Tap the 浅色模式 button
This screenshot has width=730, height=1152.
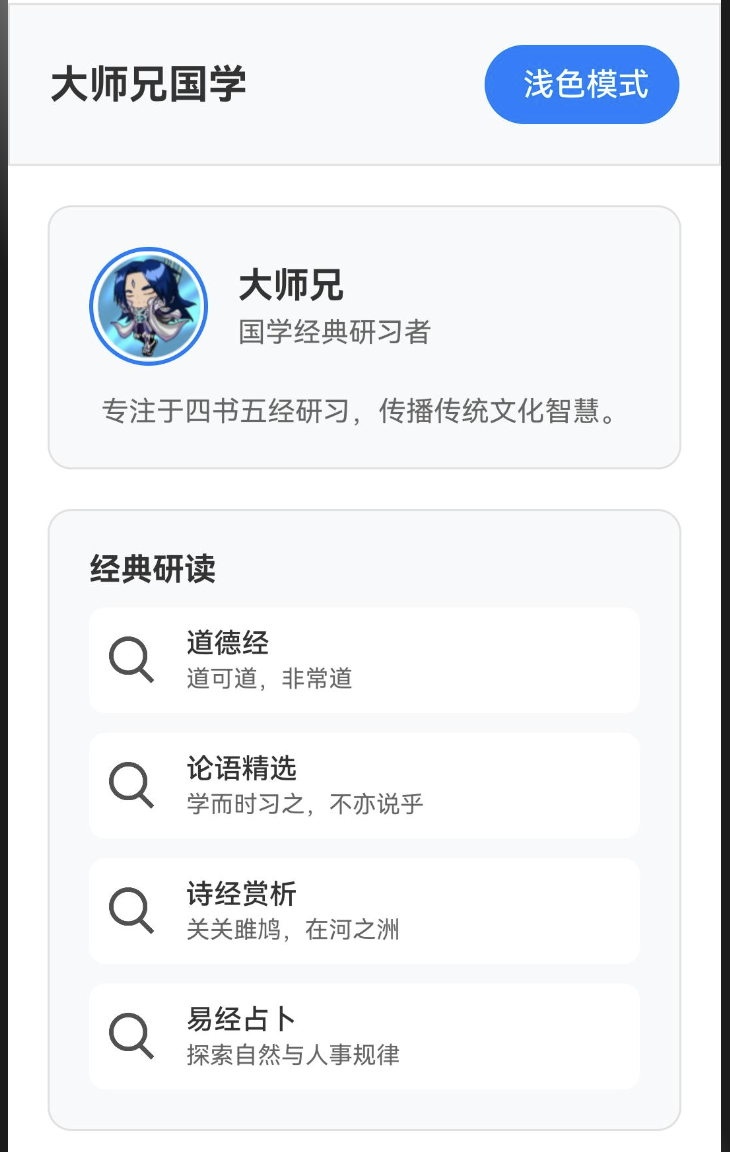pyautogui.click(x=582, y=84)
